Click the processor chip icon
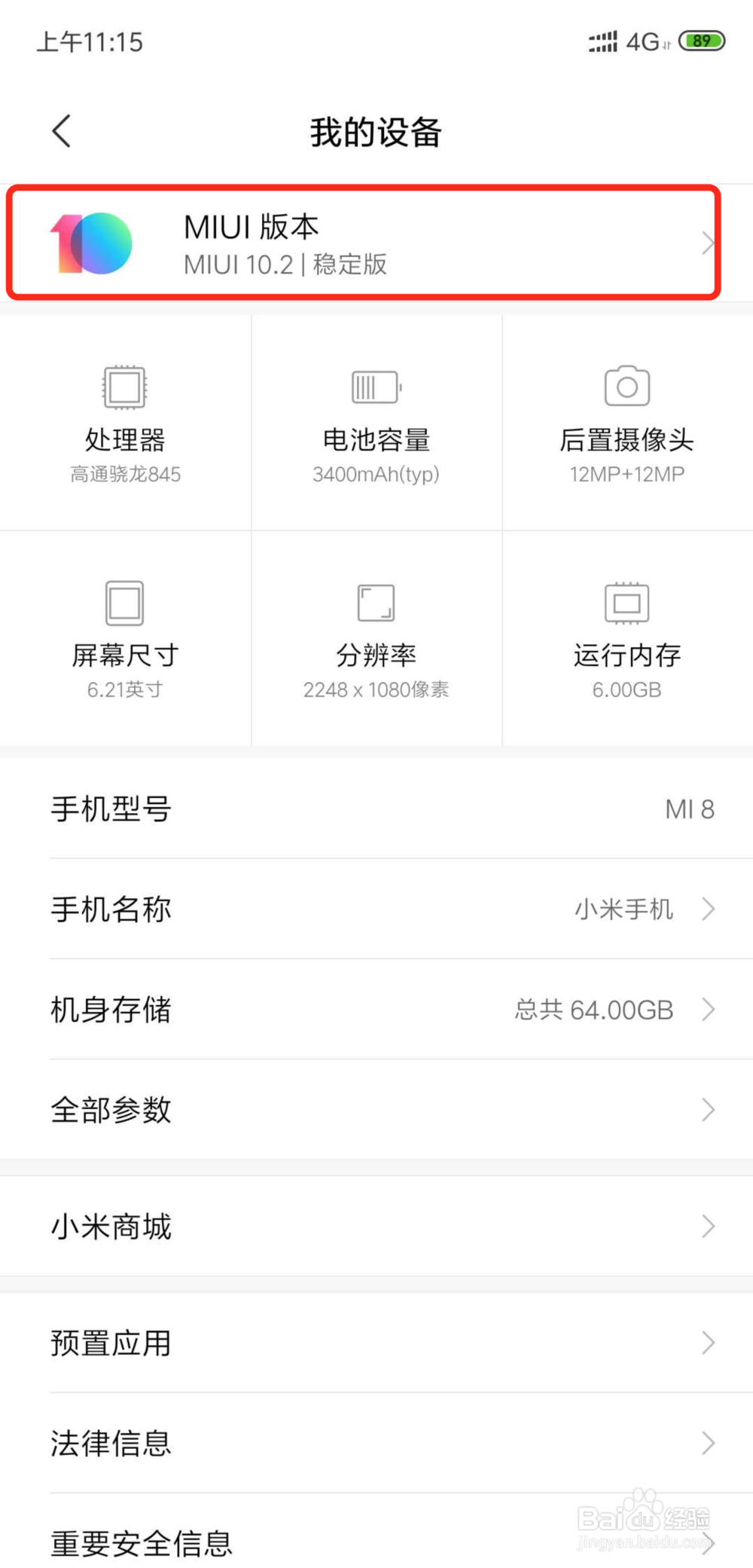753x1568 pixels. [124, 386]
